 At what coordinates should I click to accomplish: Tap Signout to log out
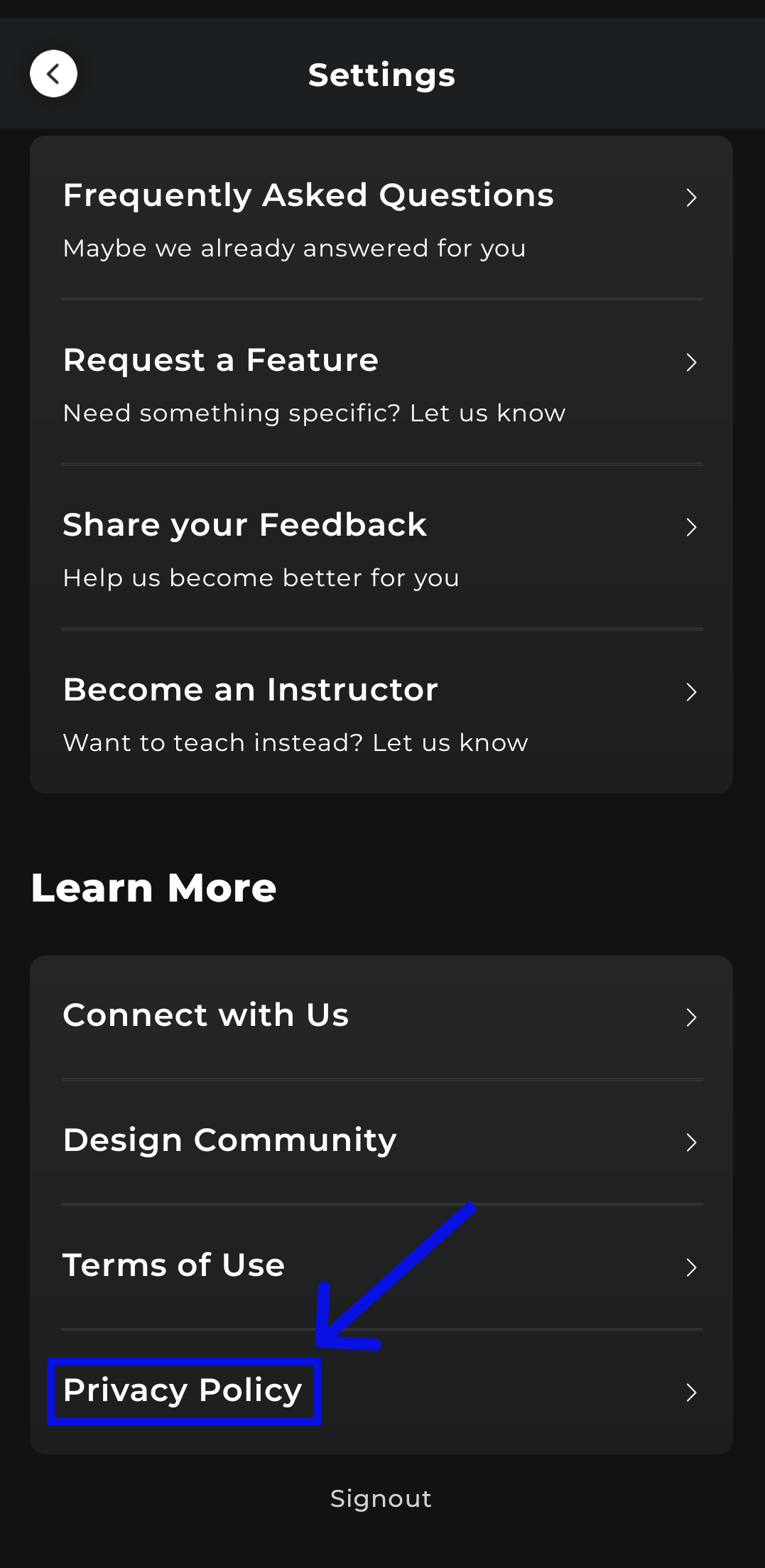click(x=381, y=1498)
